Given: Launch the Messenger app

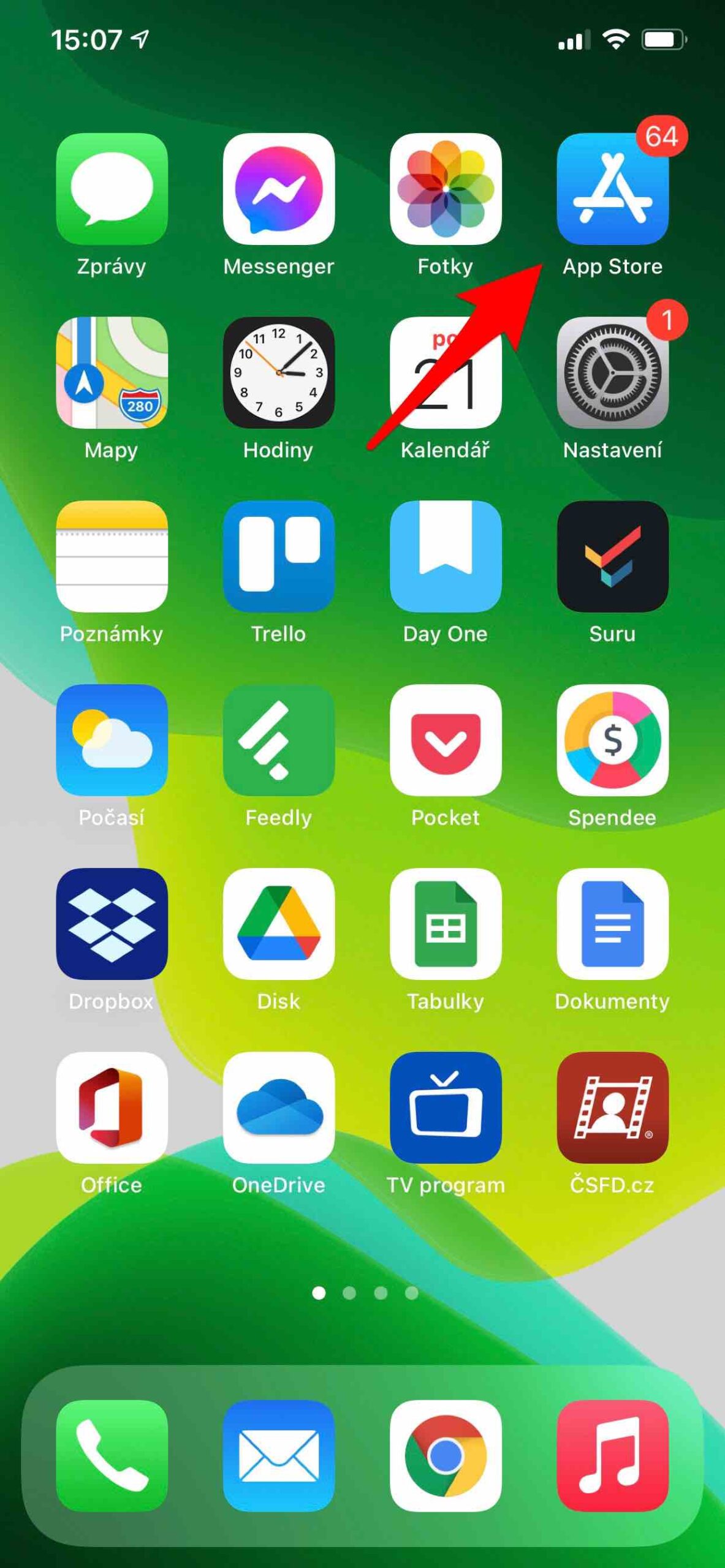Looking at the screenshot, I should (x=279, y=190).
